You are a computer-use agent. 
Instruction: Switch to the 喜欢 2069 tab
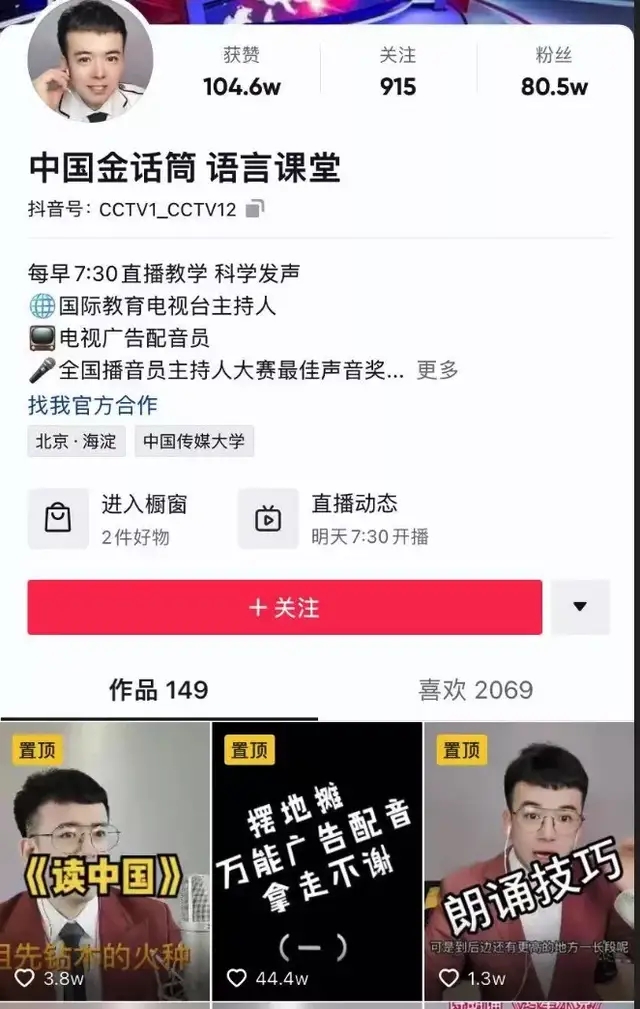tap(476, 690)
